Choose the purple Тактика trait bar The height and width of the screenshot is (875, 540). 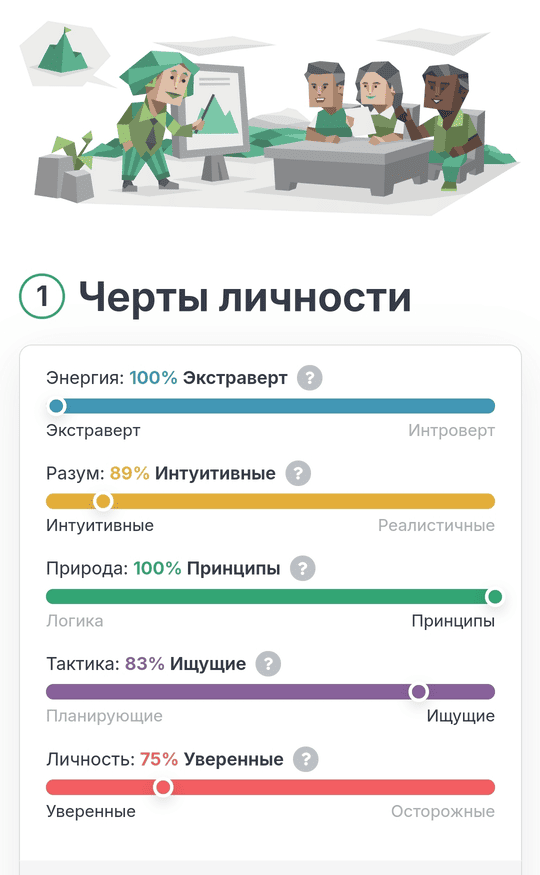point(271,692)
